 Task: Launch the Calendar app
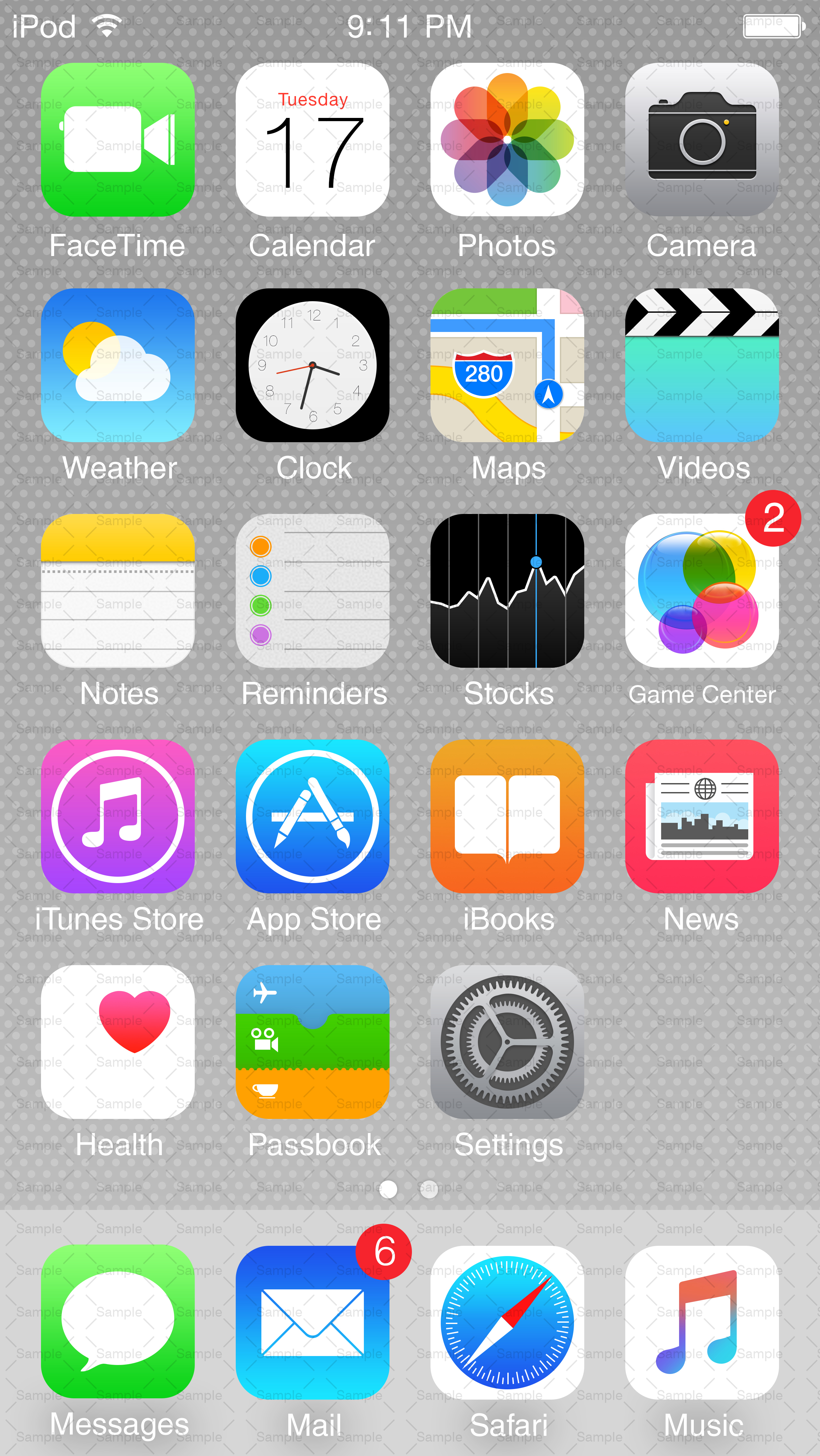(x=313, y=140)
